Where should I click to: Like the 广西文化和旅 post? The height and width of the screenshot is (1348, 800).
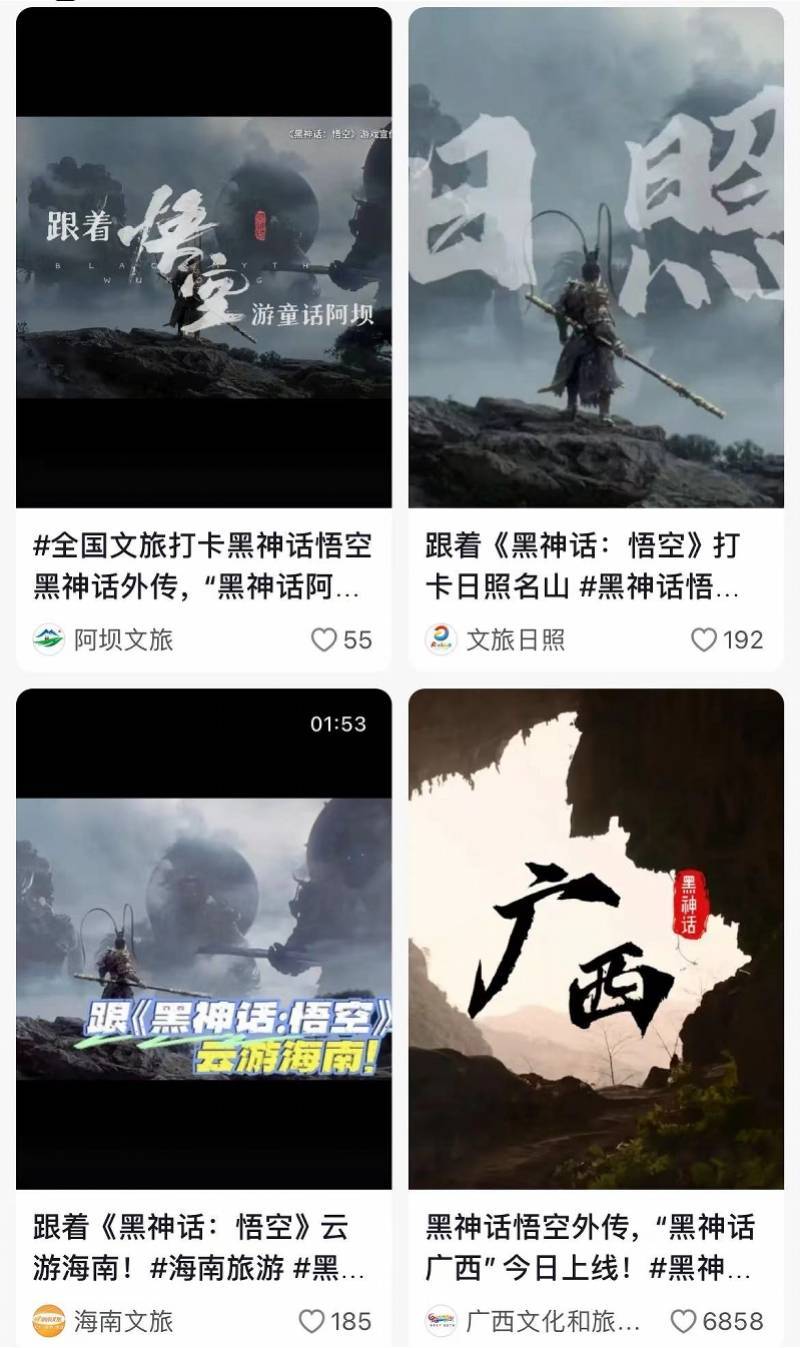pos(683,1321)
